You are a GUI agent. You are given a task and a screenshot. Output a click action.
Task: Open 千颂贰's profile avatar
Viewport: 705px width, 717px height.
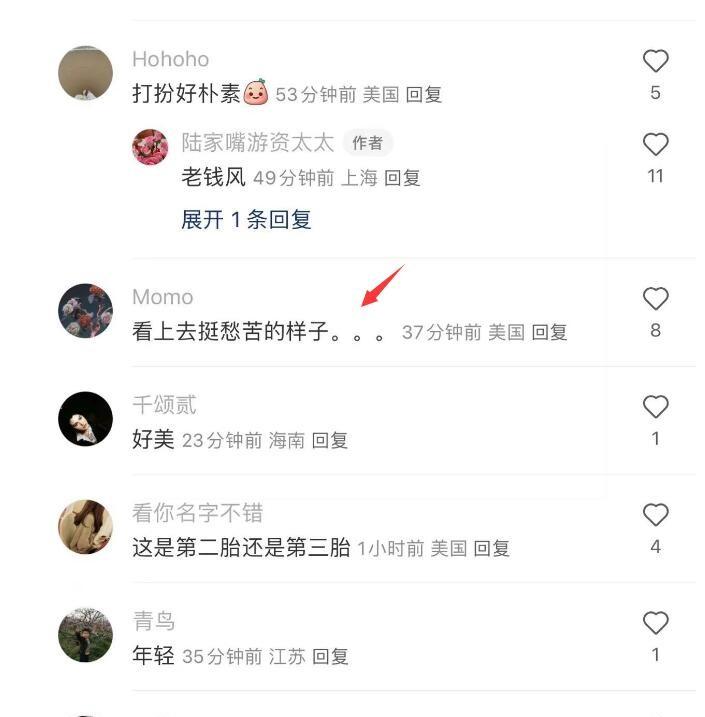pyautogui.click(x=85, y=419)
